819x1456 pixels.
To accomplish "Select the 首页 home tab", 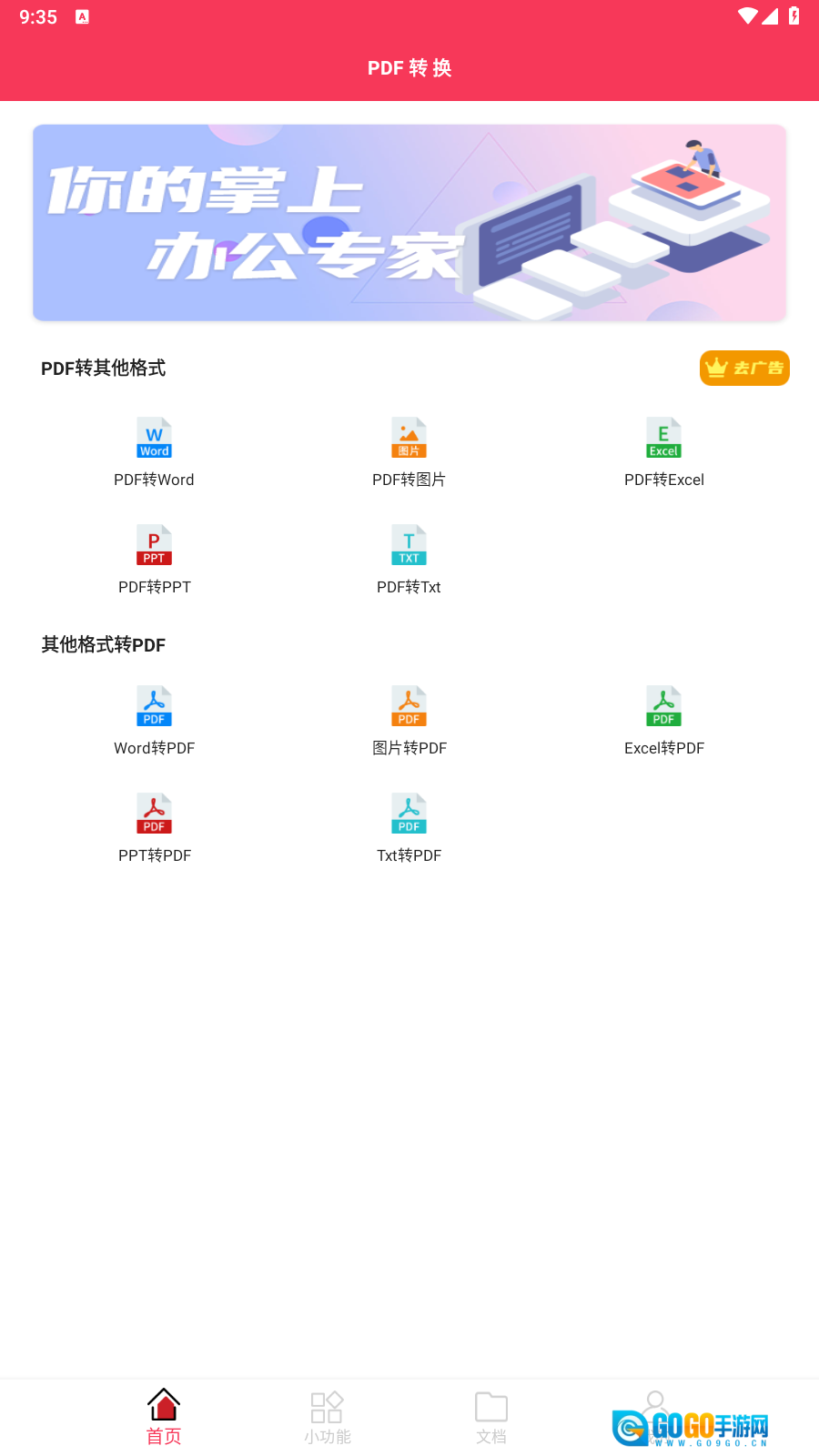I will pos(164,1417).
